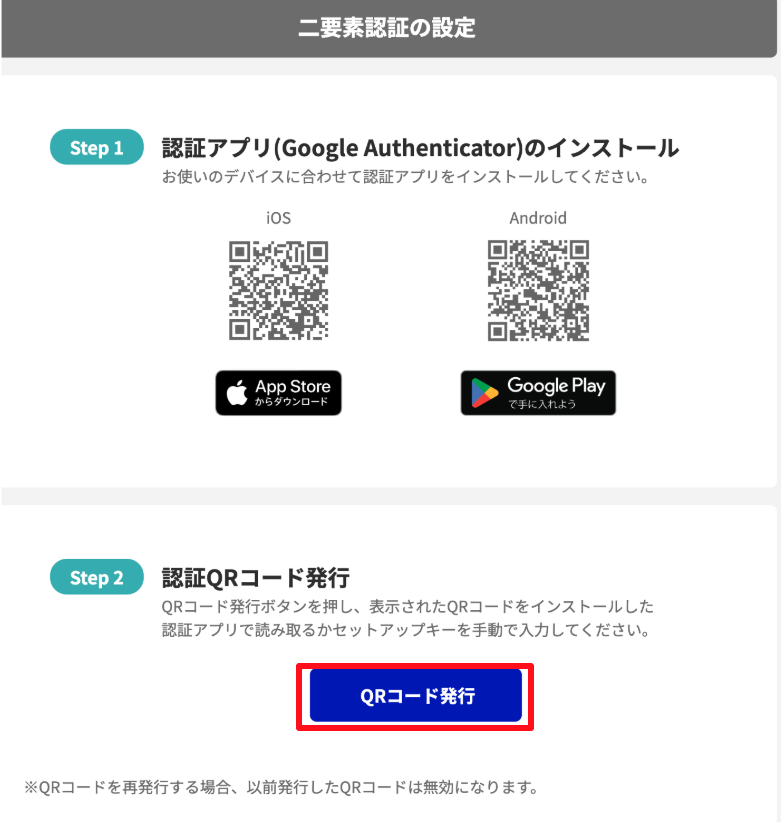The image size is (781, 822).
Task: Tap the QRコード発行 button
Action: 416,696
